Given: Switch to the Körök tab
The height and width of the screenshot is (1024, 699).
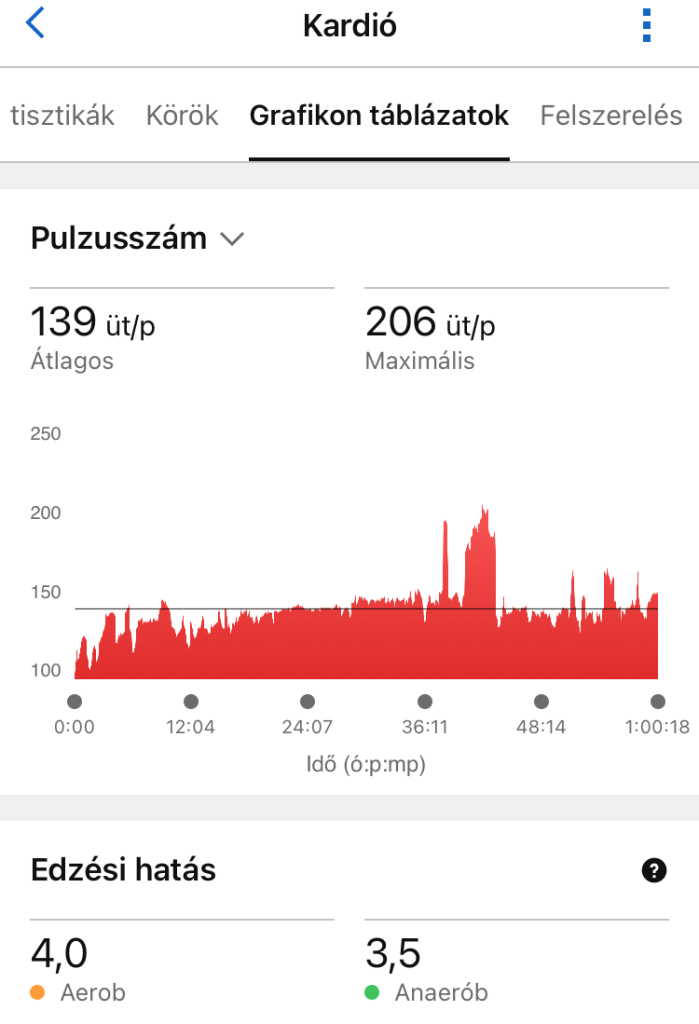Looking at the screenshot, I should (x=182, y=115).
